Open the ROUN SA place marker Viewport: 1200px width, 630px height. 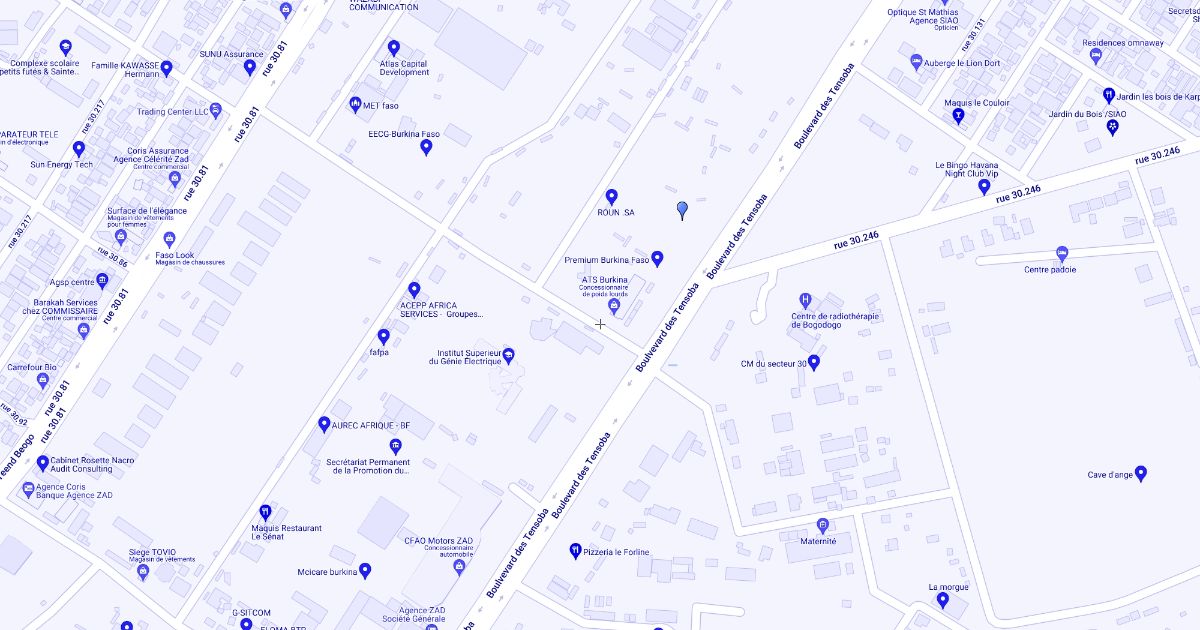tap(612, 197)
